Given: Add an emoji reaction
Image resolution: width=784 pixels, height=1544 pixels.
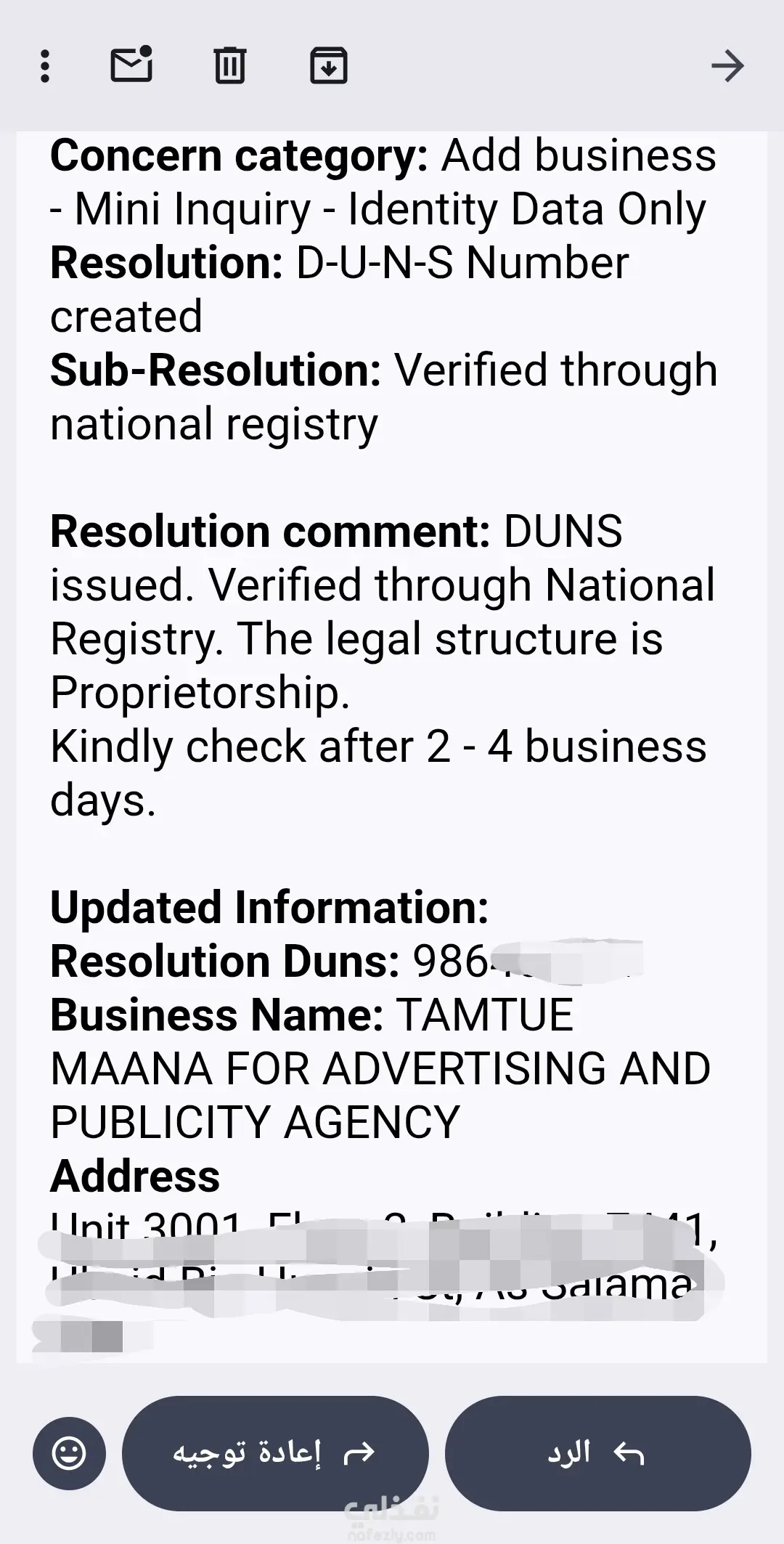Looking at the screenshot, I should (70, 1453).
